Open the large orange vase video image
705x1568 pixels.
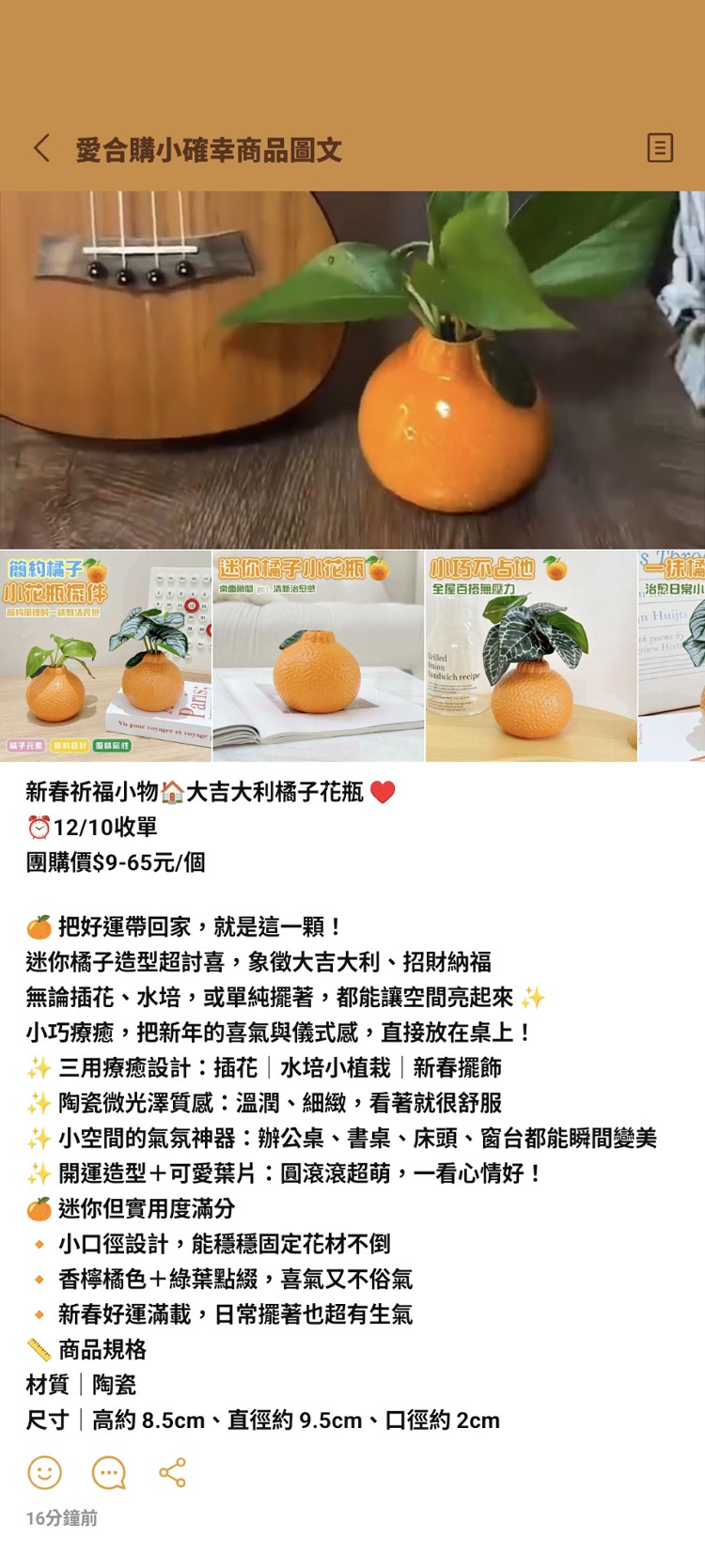pos(352,369)
